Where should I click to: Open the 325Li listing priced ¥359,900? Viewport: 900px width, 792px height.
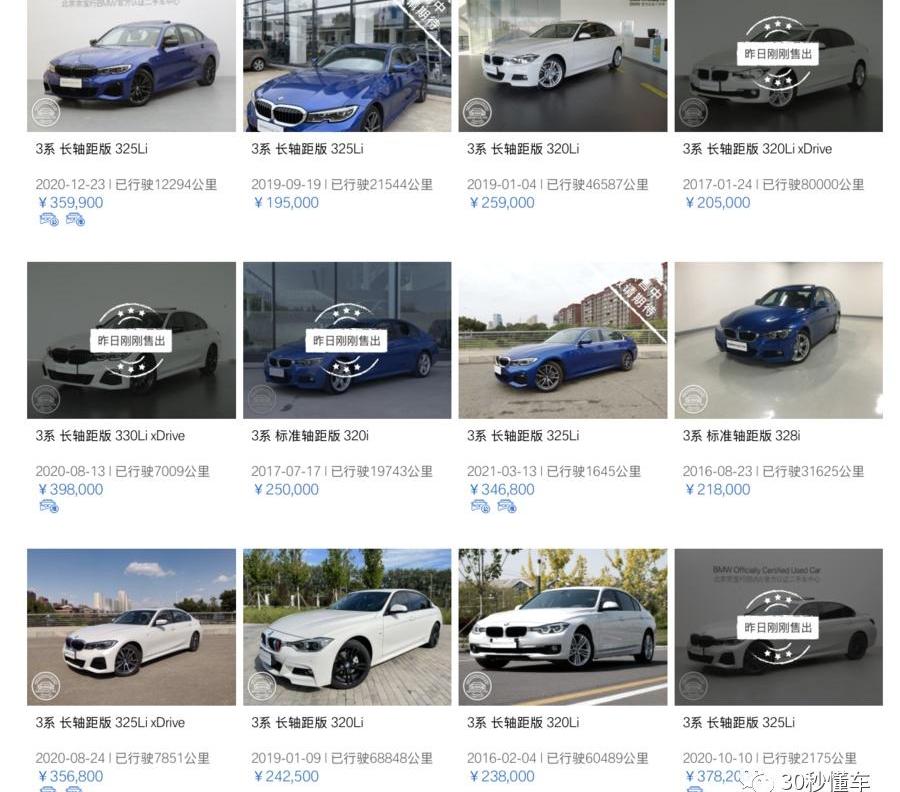[x=131, y=65]
